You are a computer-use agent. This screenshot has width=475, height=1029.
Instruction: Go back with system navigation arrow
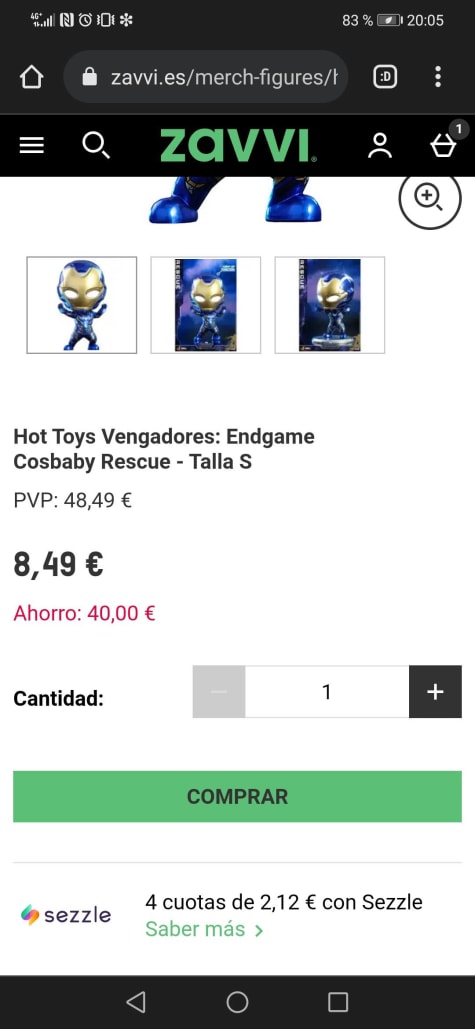(136, 1001)
